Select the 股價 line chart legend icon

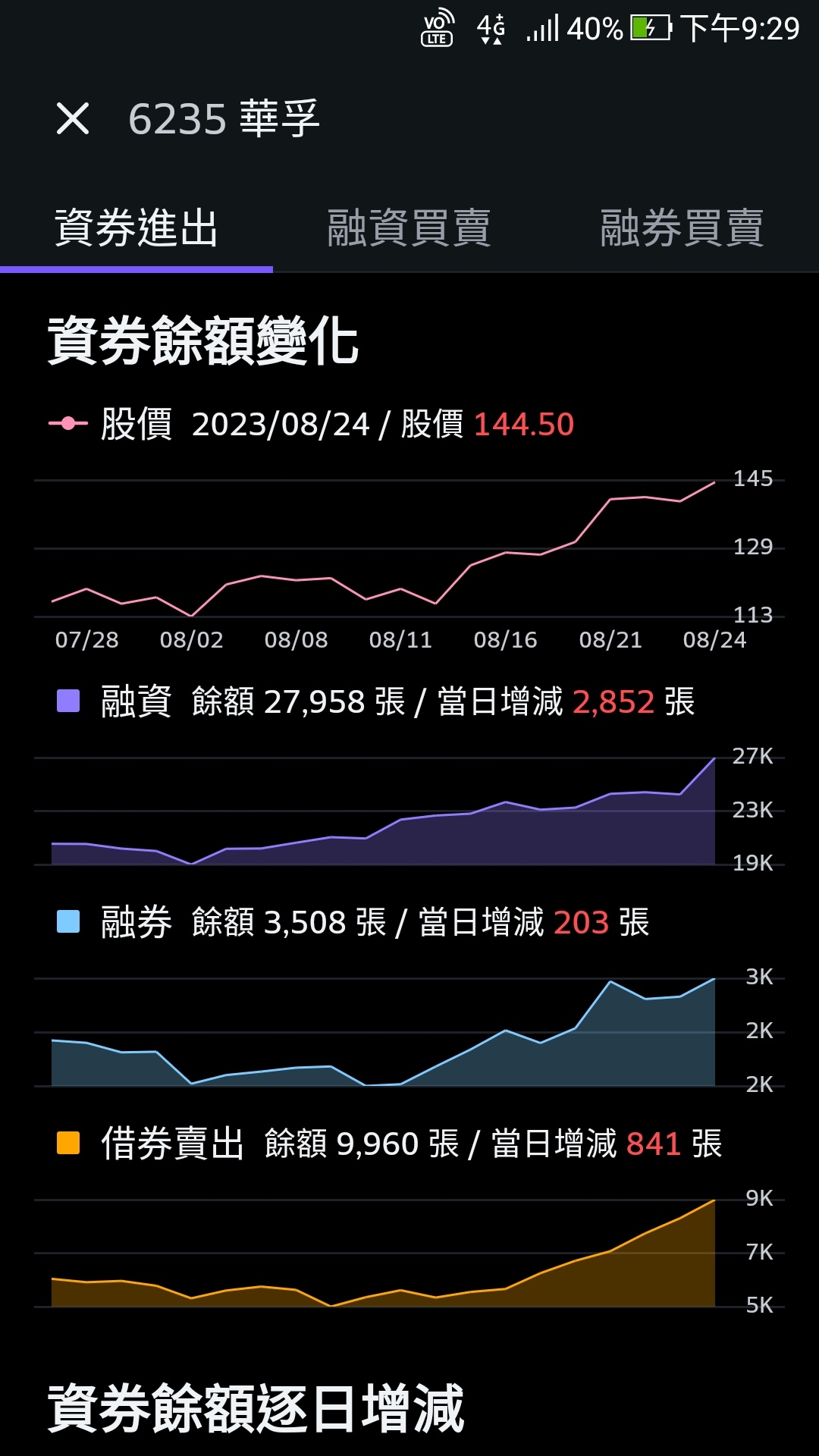(x=68, y=424)
